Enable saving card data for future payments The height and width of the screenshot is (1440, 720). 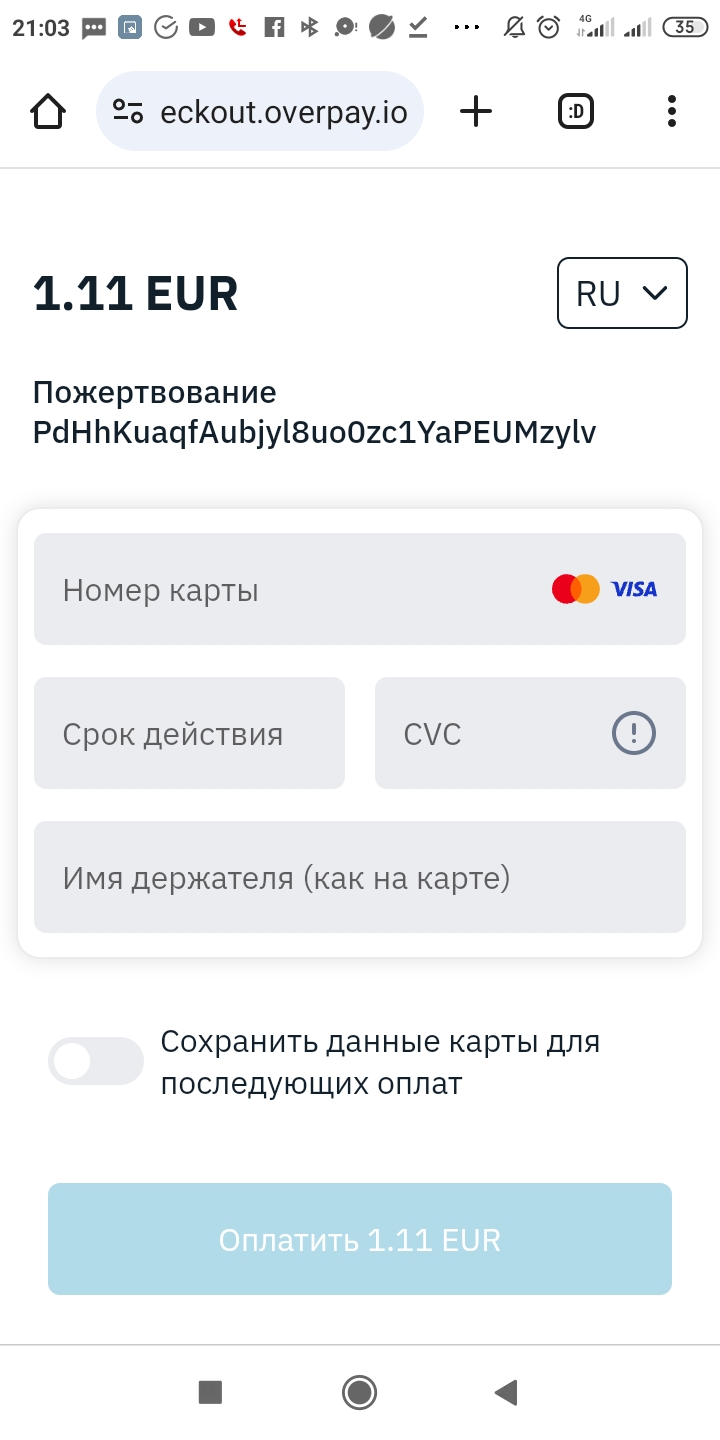[x=96, y=1061]
